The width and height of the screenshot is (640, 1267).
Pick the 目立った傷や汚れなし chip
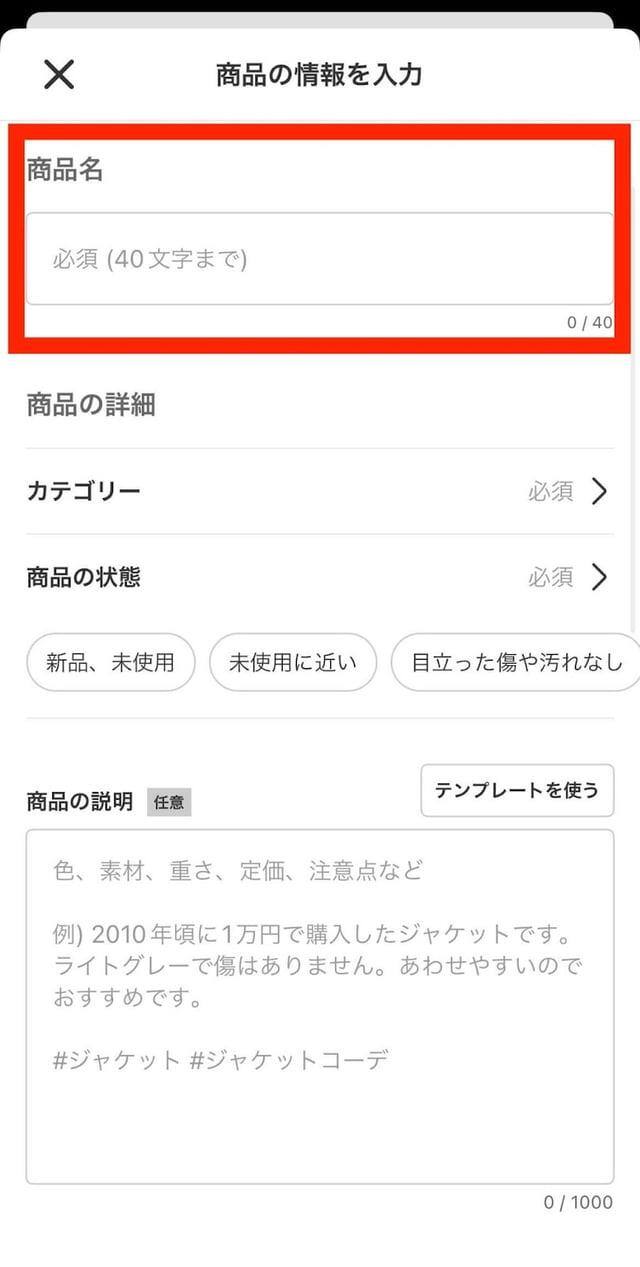516,662
